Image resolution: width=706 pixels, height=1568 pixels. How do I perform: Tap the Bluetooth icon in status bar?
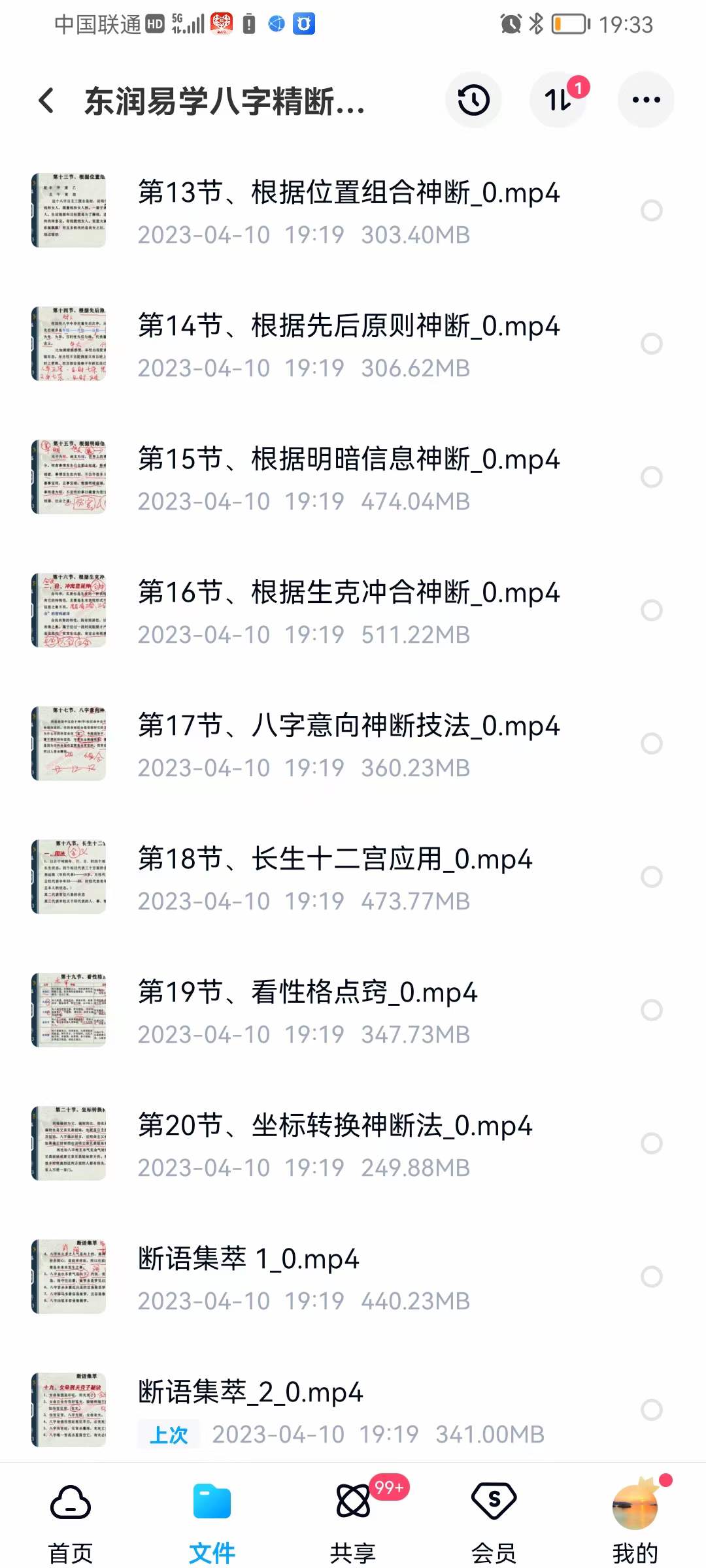[537, 23]
